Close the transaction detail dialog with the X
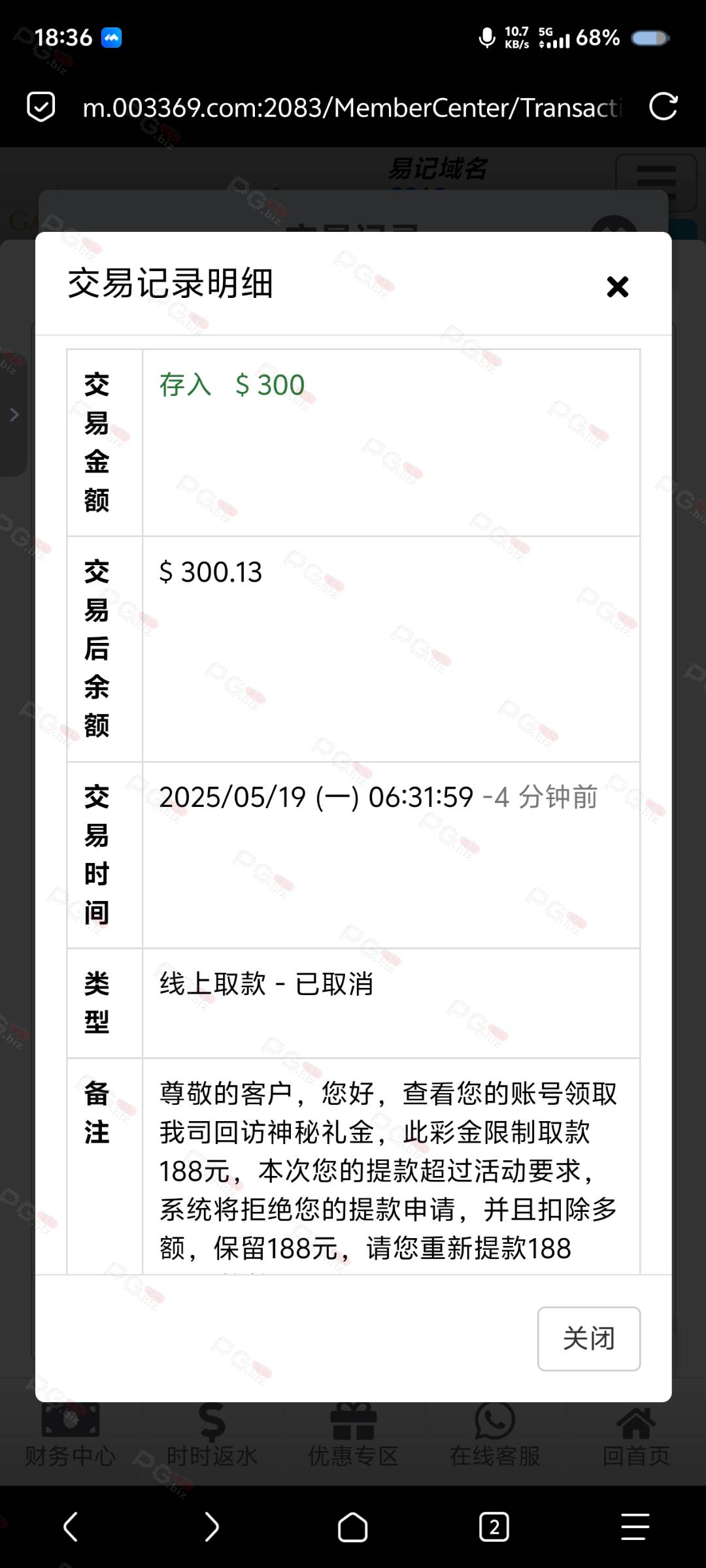 click(x=617, y=286)
